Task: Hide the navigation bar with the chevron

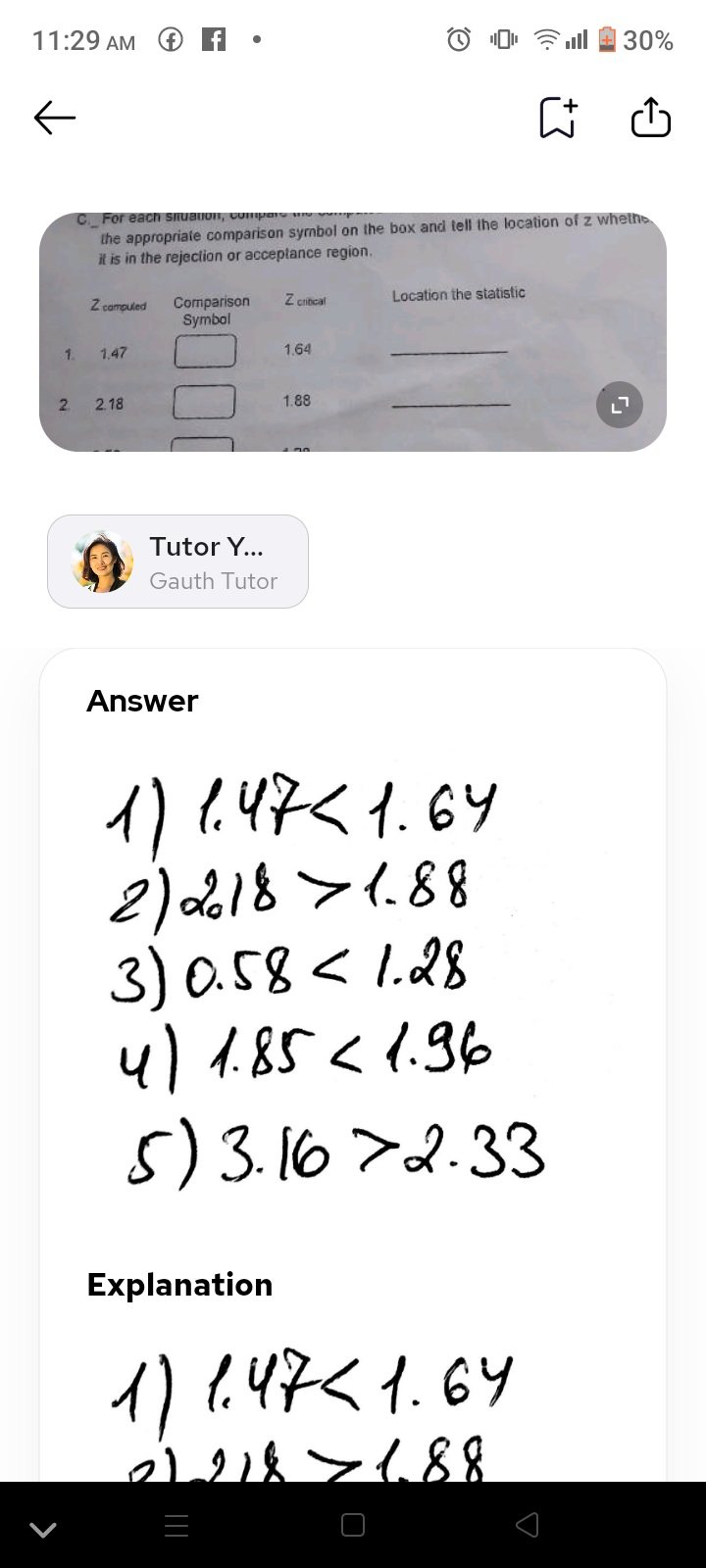Action: [43, 1529]
